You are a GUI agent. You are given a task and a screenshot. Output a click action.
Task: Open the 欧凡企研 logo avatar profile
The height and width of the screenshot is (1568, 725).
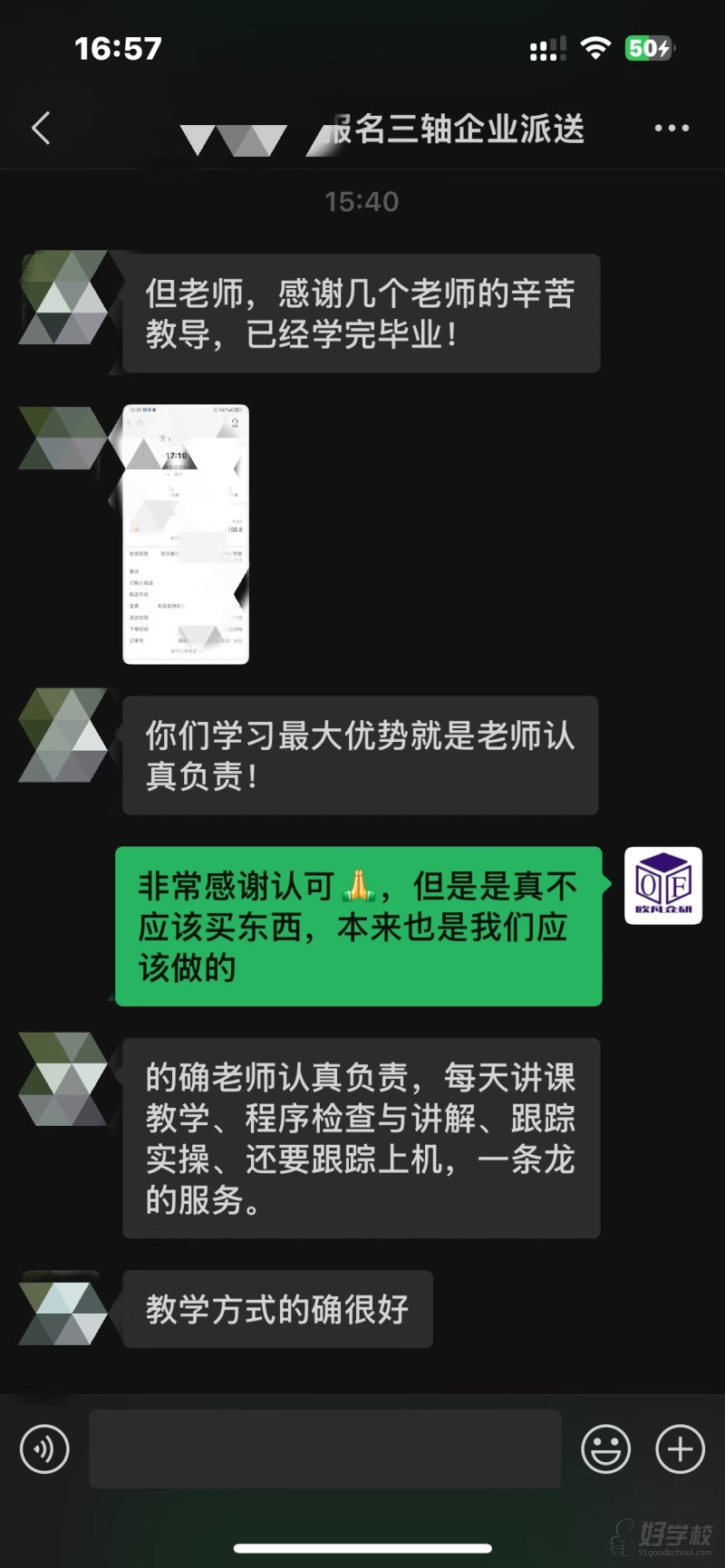663,885
